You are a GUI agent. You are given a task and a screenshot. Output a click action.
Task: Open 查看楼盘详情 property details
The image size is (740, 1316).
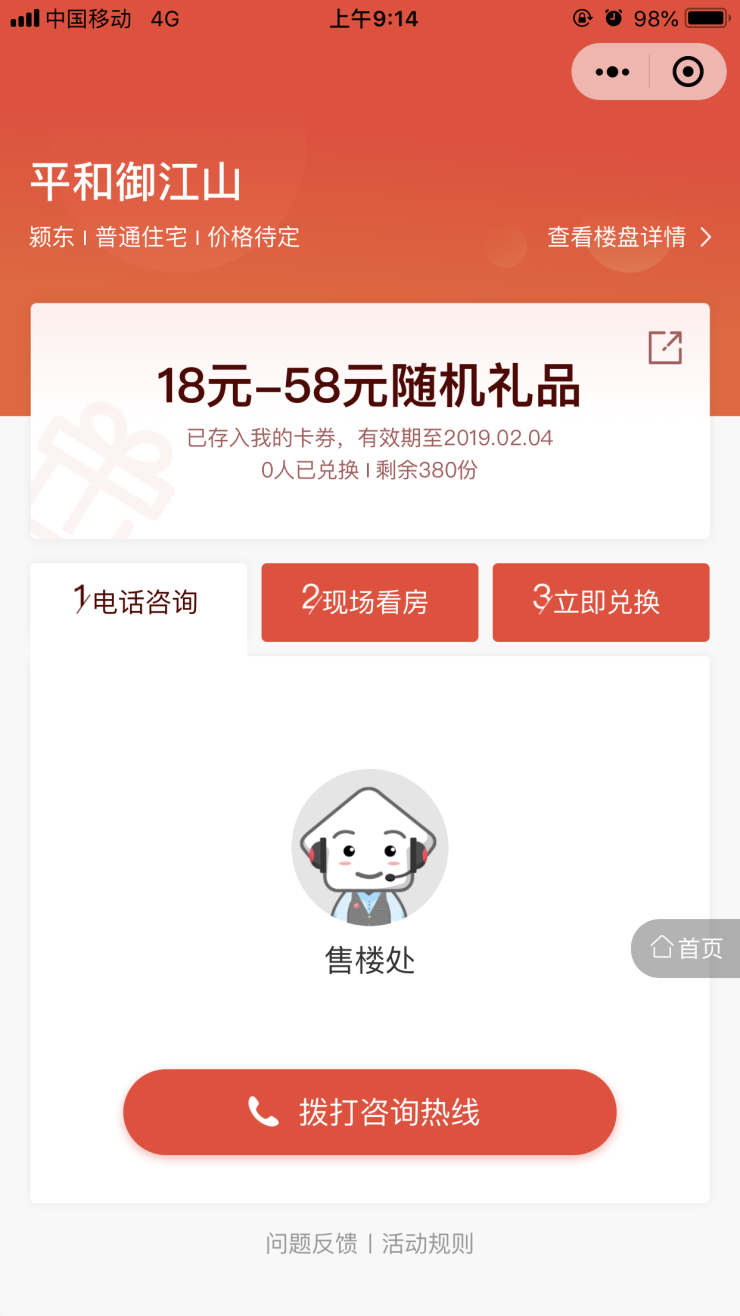click(x=629, y=237)
